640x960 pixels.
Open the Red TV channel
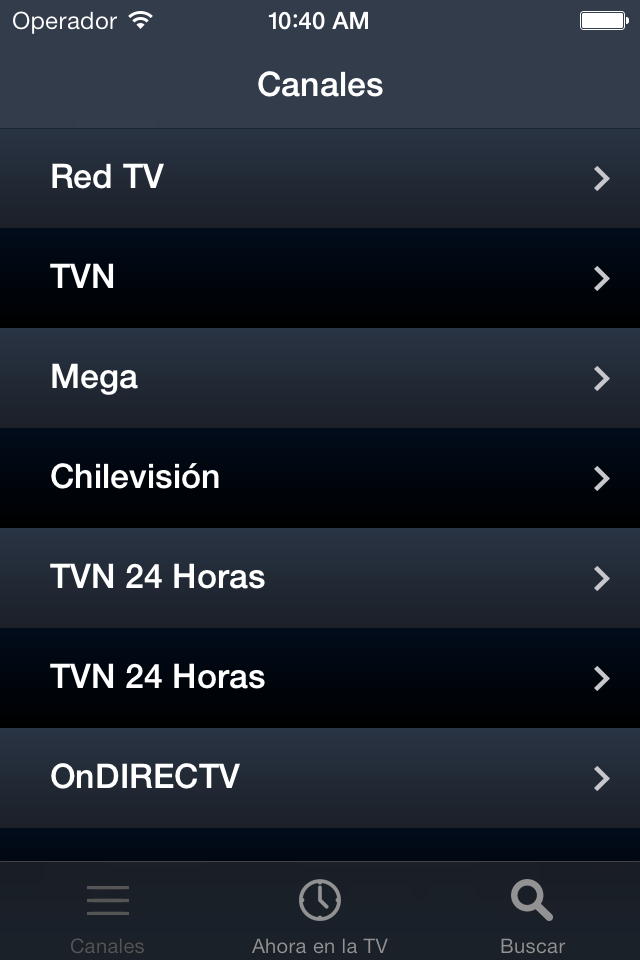[320, 178]
